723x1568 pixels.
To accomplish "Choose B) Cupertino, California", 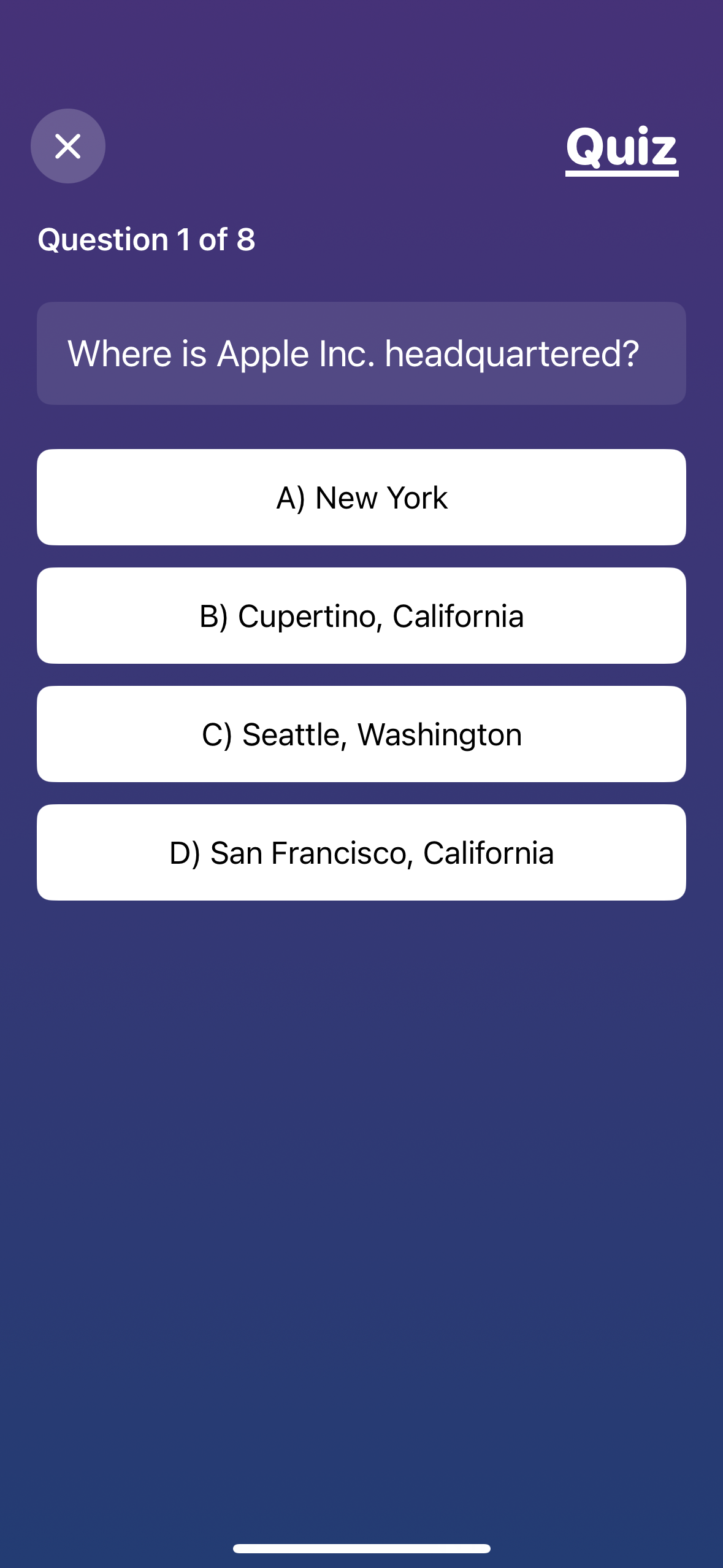I will (361, 616).
